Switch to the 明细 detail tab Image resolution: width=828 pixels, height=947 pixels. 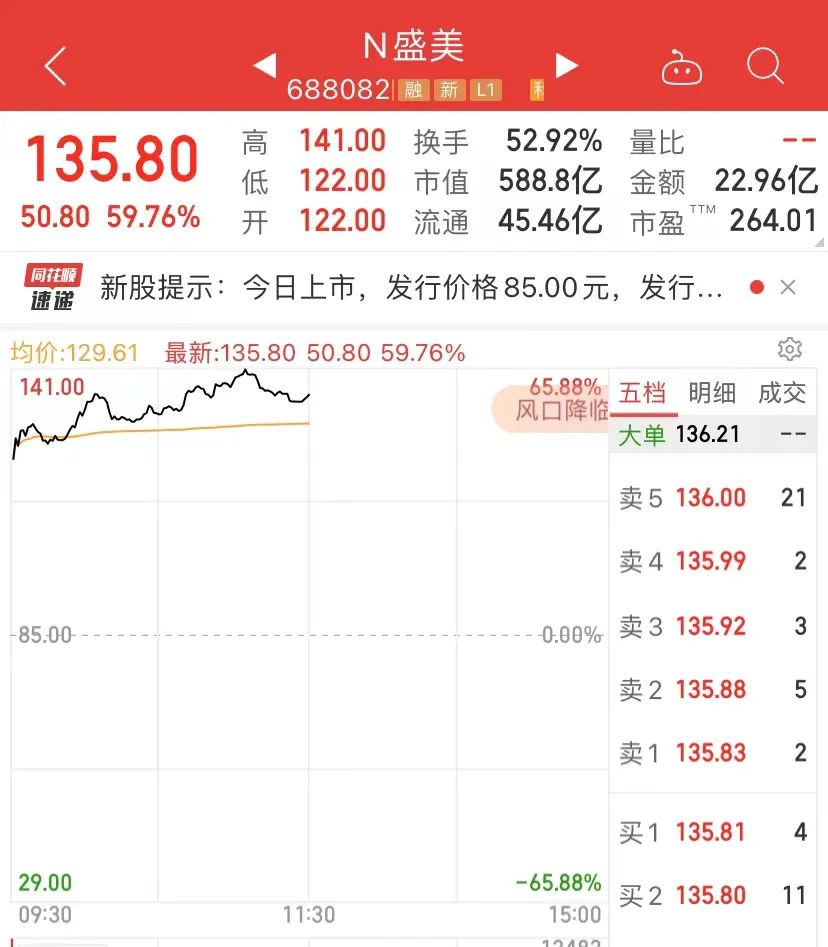coord(712,394)
